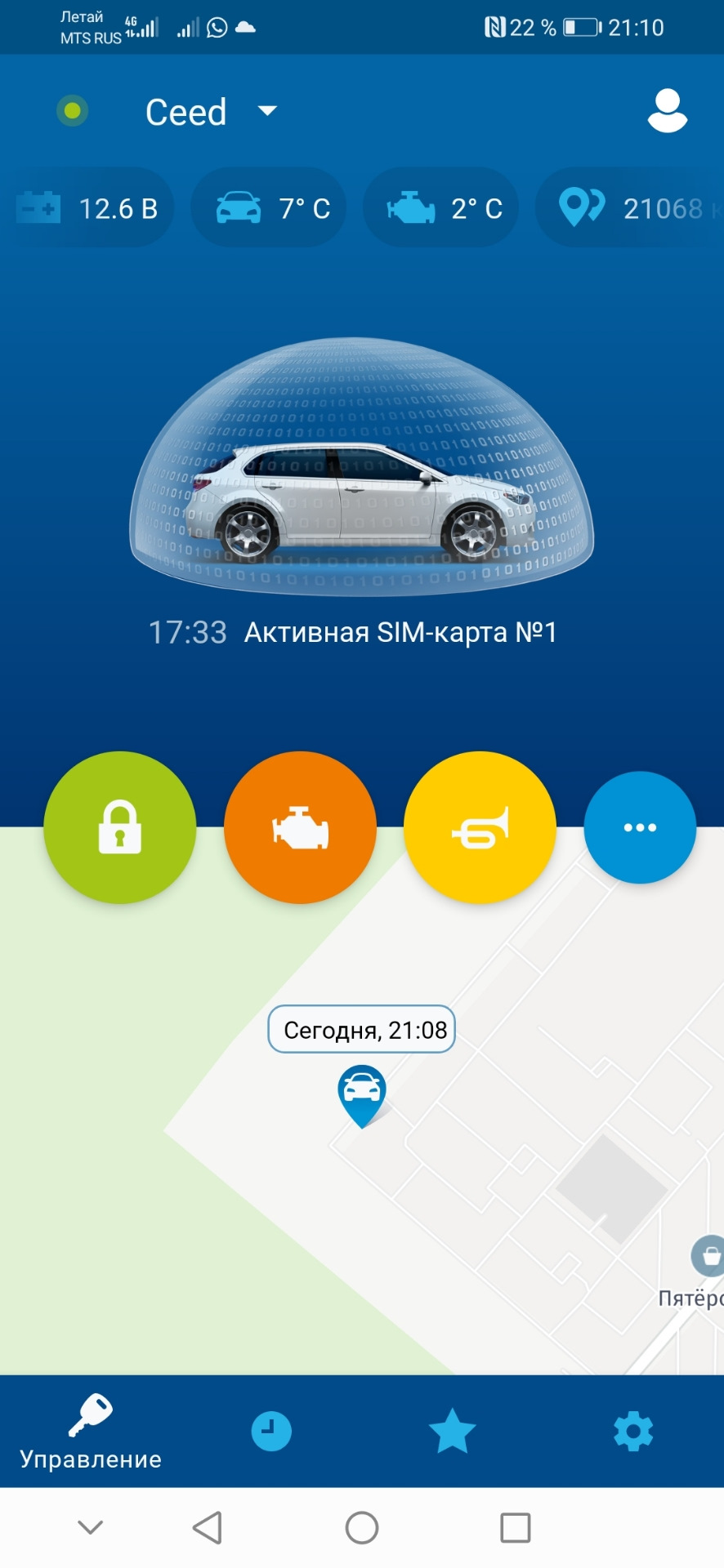Open the Пятёрочка store marker
Screen dimensions: 724x1568
(x=708, y=1256)
